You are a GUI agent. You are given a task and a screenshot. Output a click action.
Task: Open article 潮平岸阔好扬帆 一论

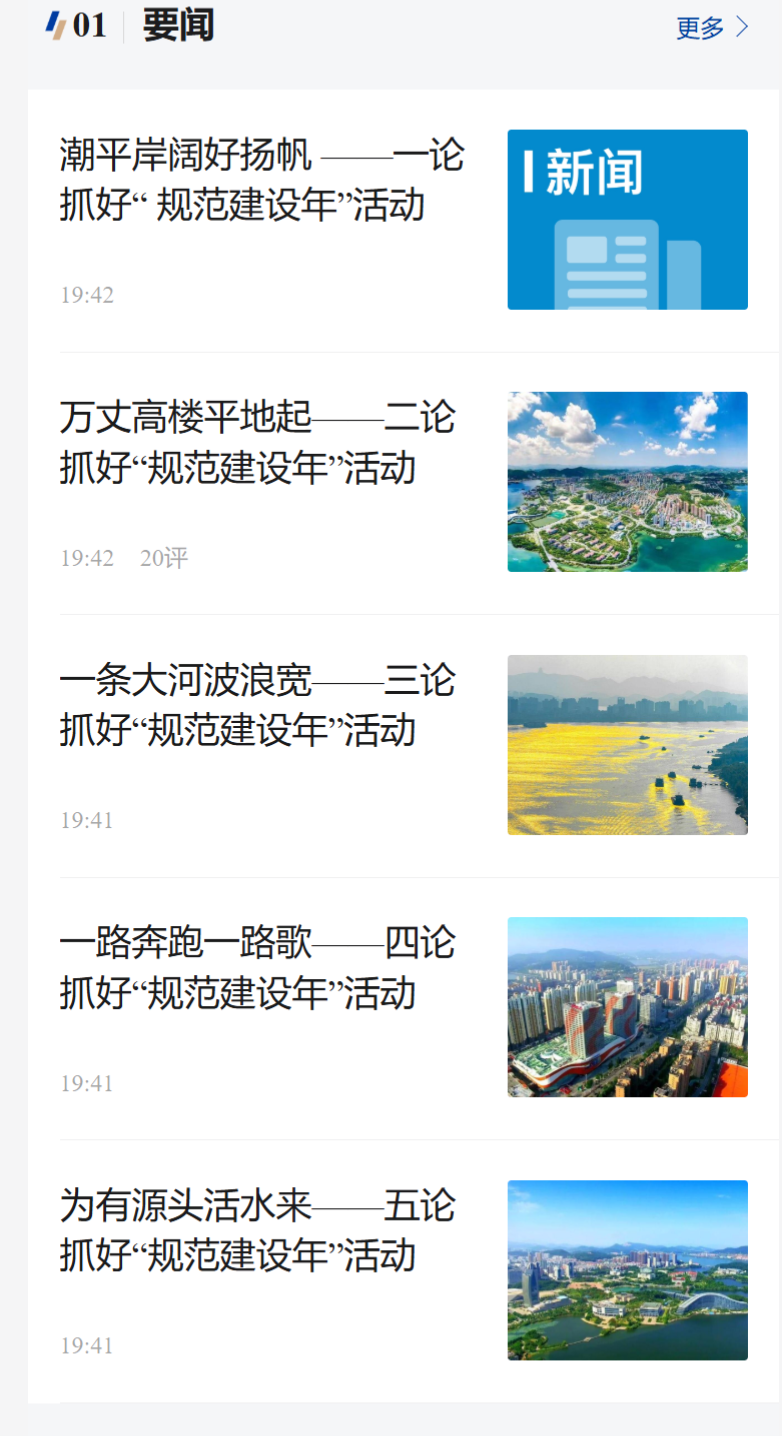(262, 181)
